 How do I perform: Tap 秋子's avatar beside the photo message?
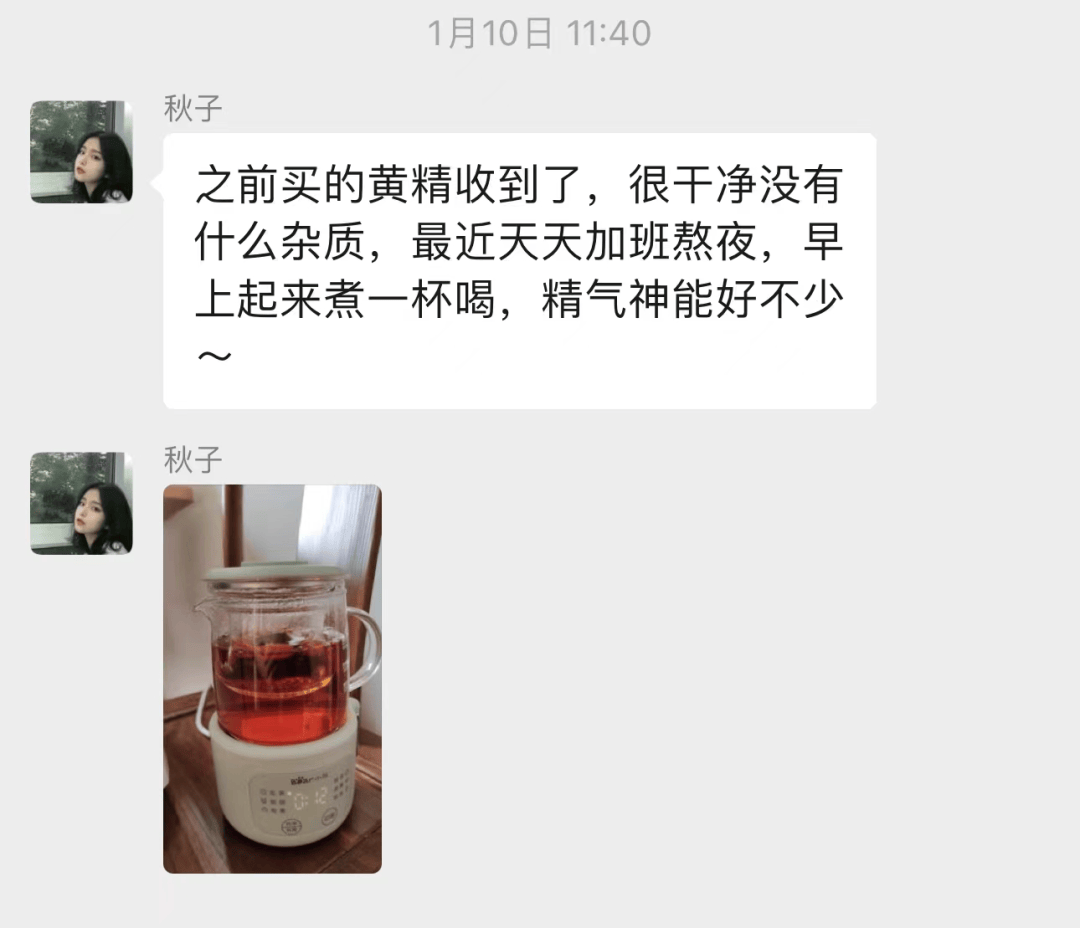81,503
